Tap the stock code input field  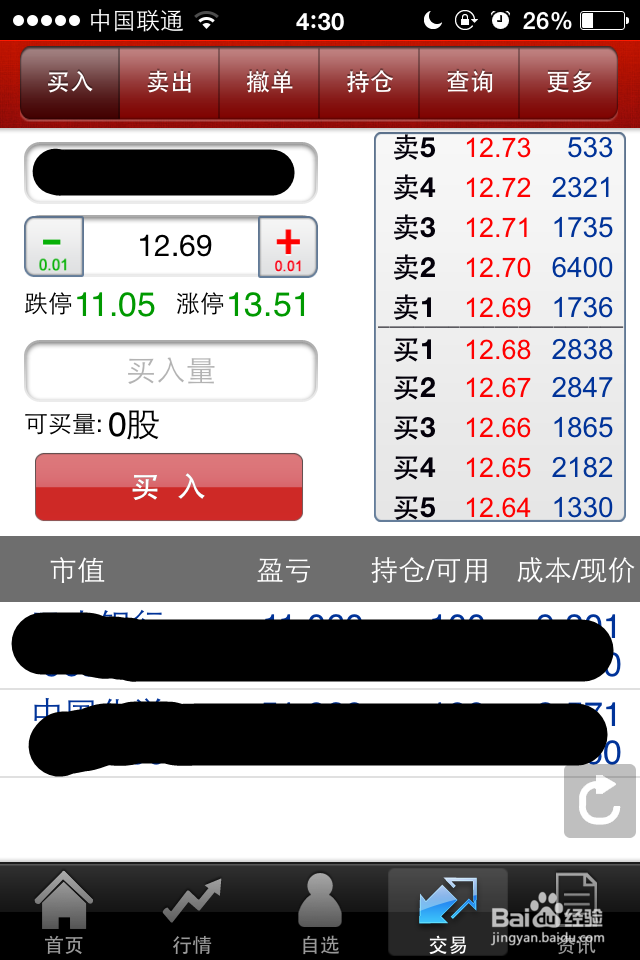click(171, 173)
